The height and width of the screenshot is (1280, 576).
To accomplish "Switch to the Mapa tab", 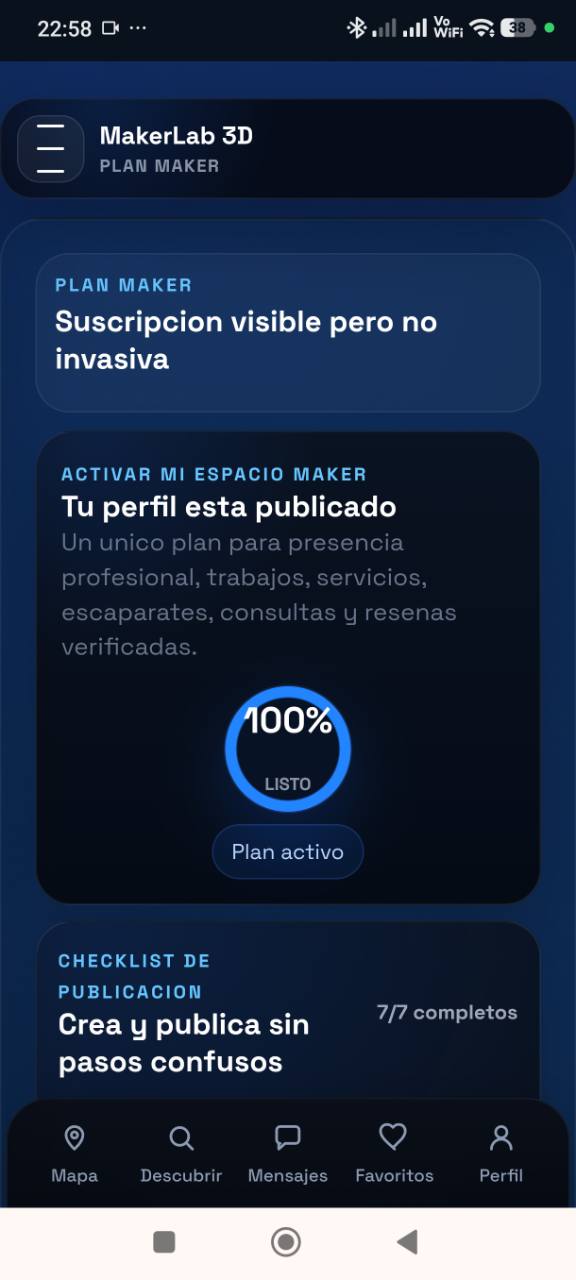I will 74,1154.
